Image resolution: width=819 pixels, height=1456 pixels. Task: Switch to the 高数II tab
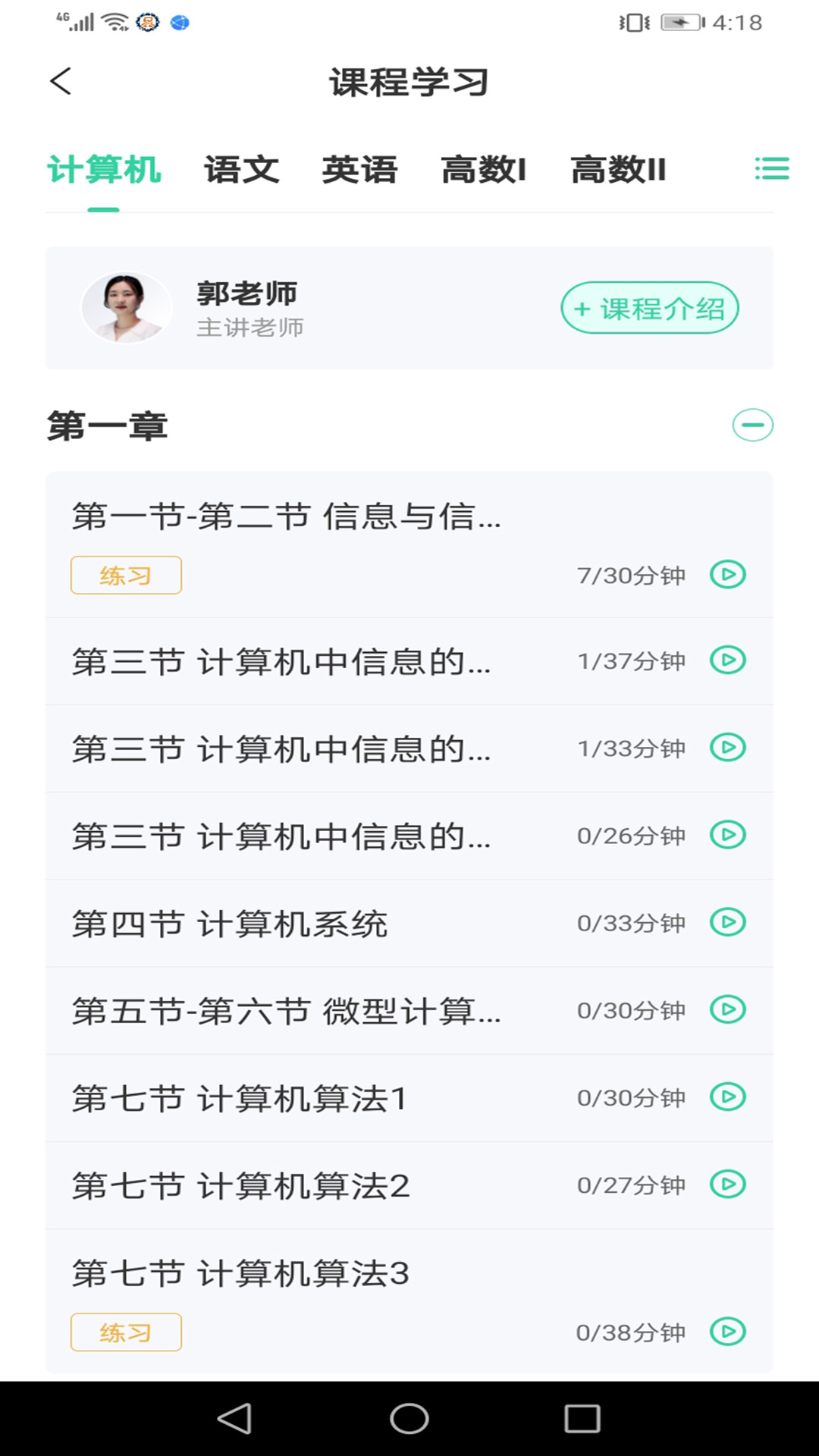tap(619, 170)
